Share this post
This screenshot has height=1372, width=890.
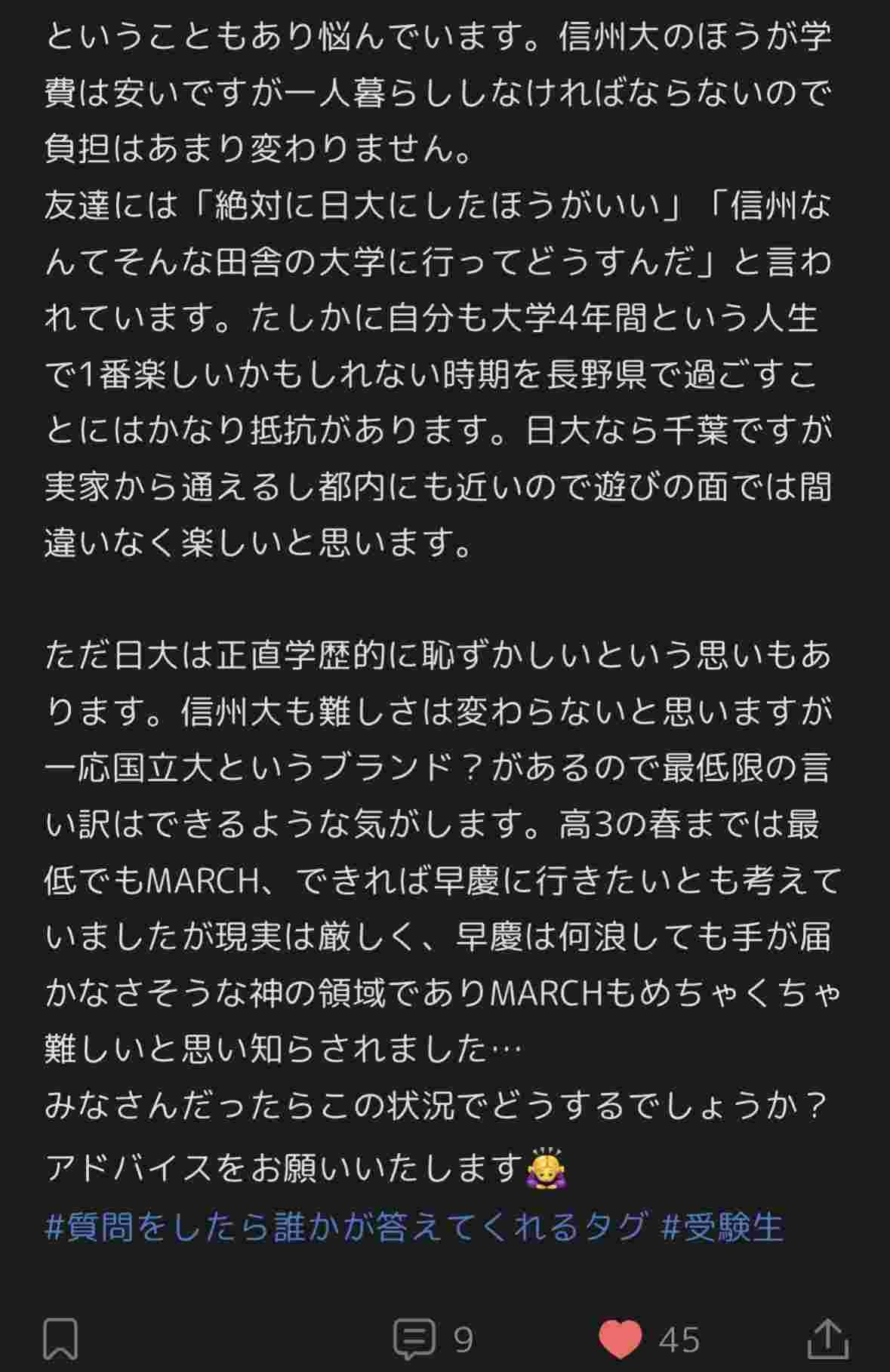[828, 1339]
